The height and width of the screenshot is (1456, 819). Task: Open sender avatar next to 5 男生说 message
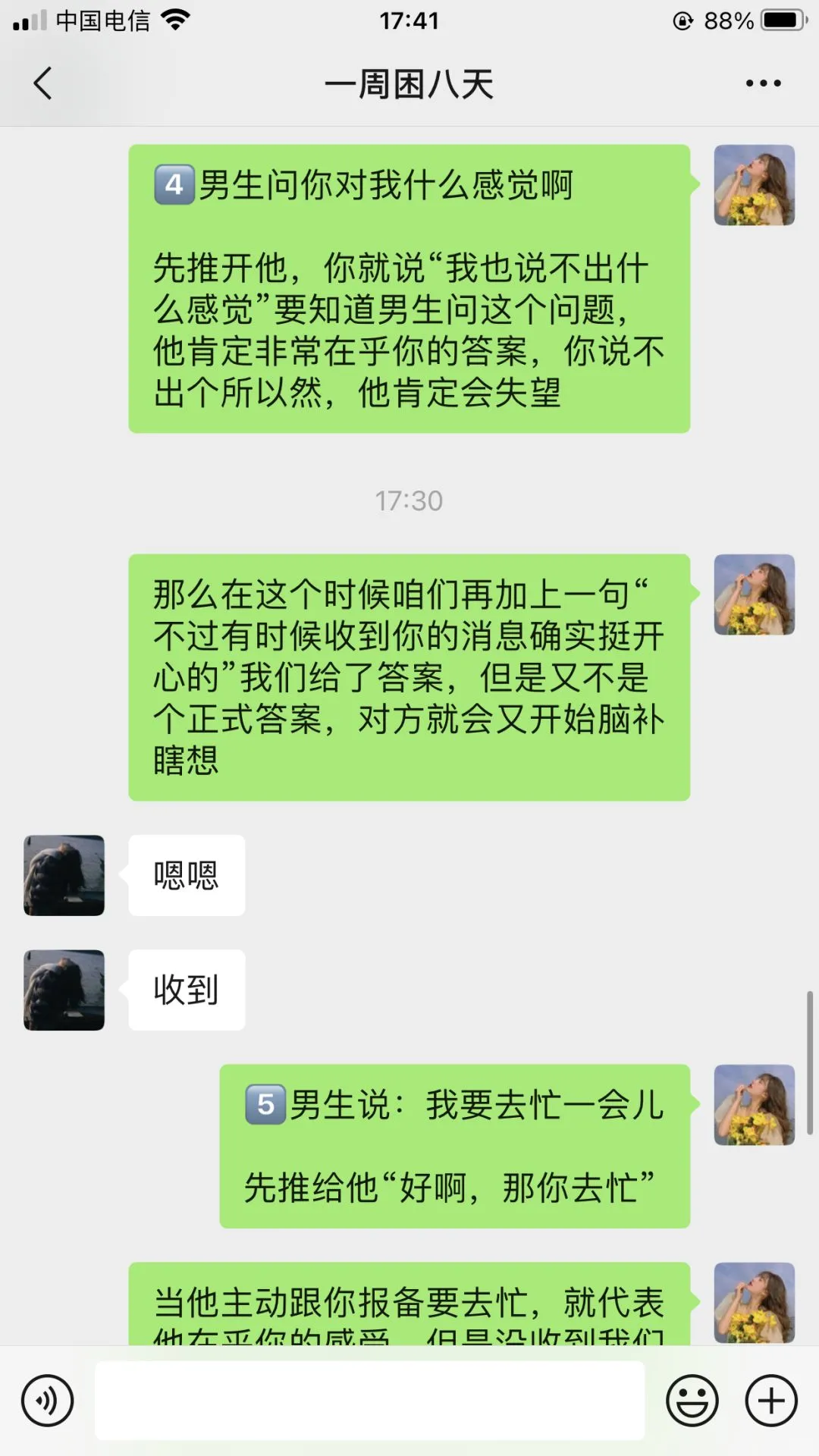[755, 1105]
